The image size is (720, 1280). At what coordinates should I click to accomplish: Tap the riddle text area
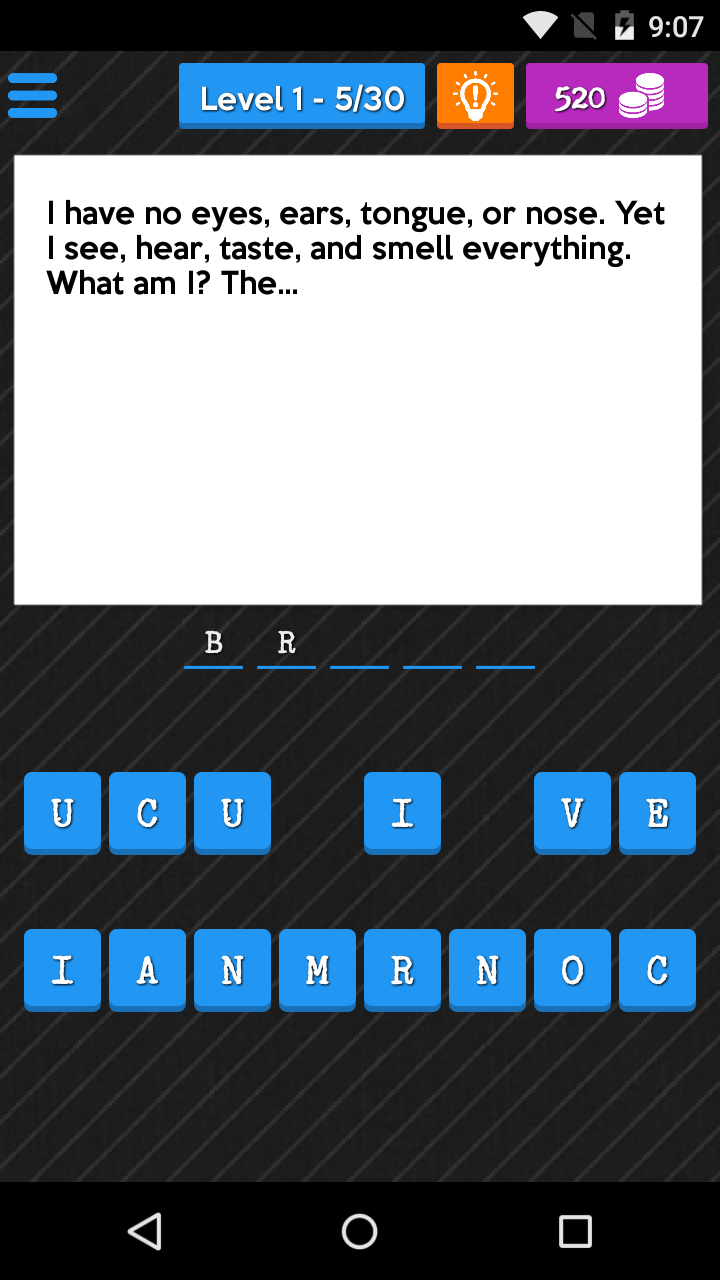coord(358,378)
